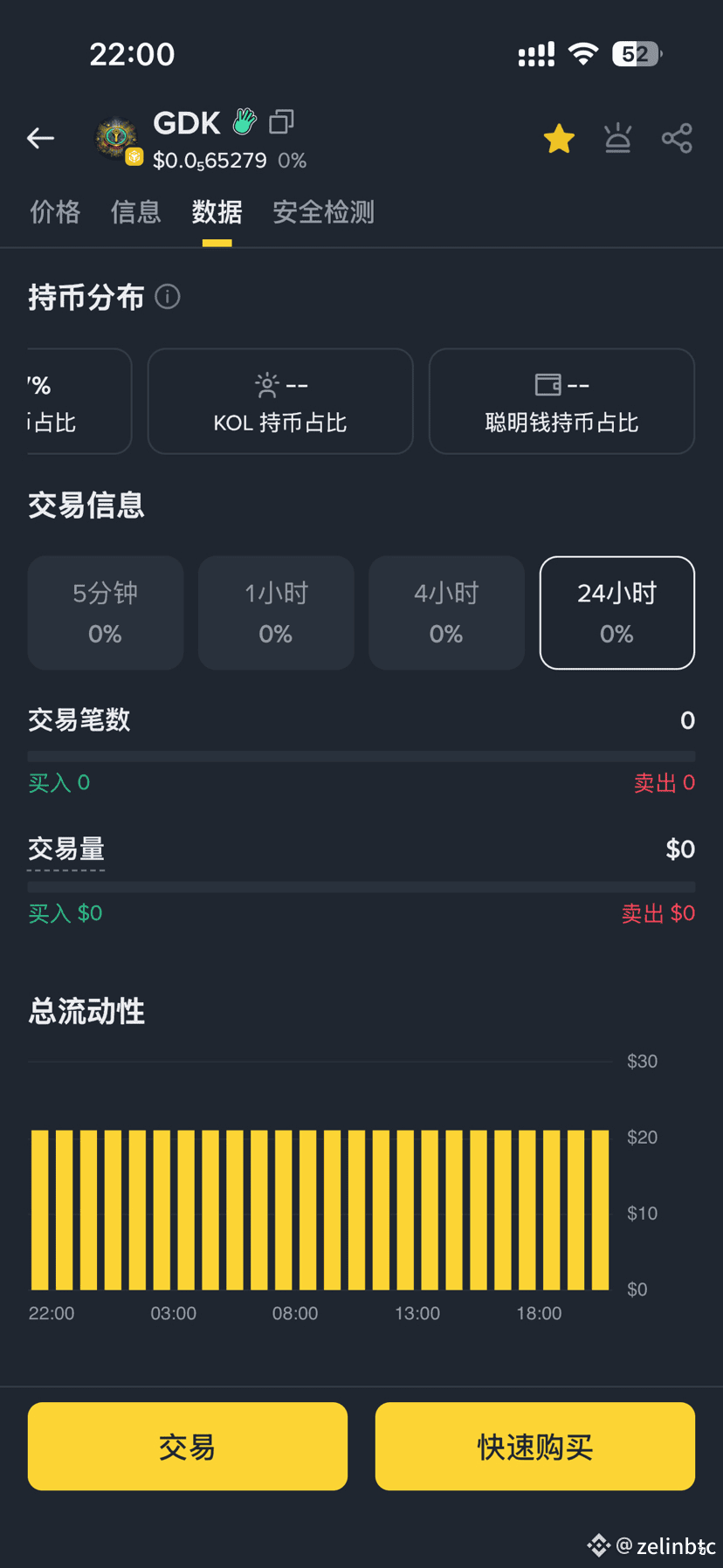Screen dimensions: 723x1568
Task: Share this GDK token page
Action: tap(677, 138)
